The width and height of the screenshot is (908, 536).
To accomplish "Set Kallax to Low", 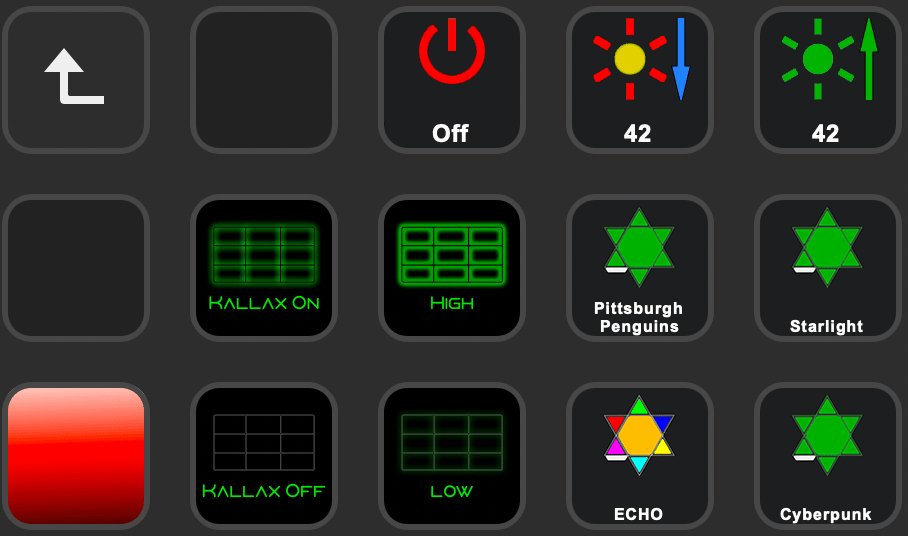I will [452, 456].
